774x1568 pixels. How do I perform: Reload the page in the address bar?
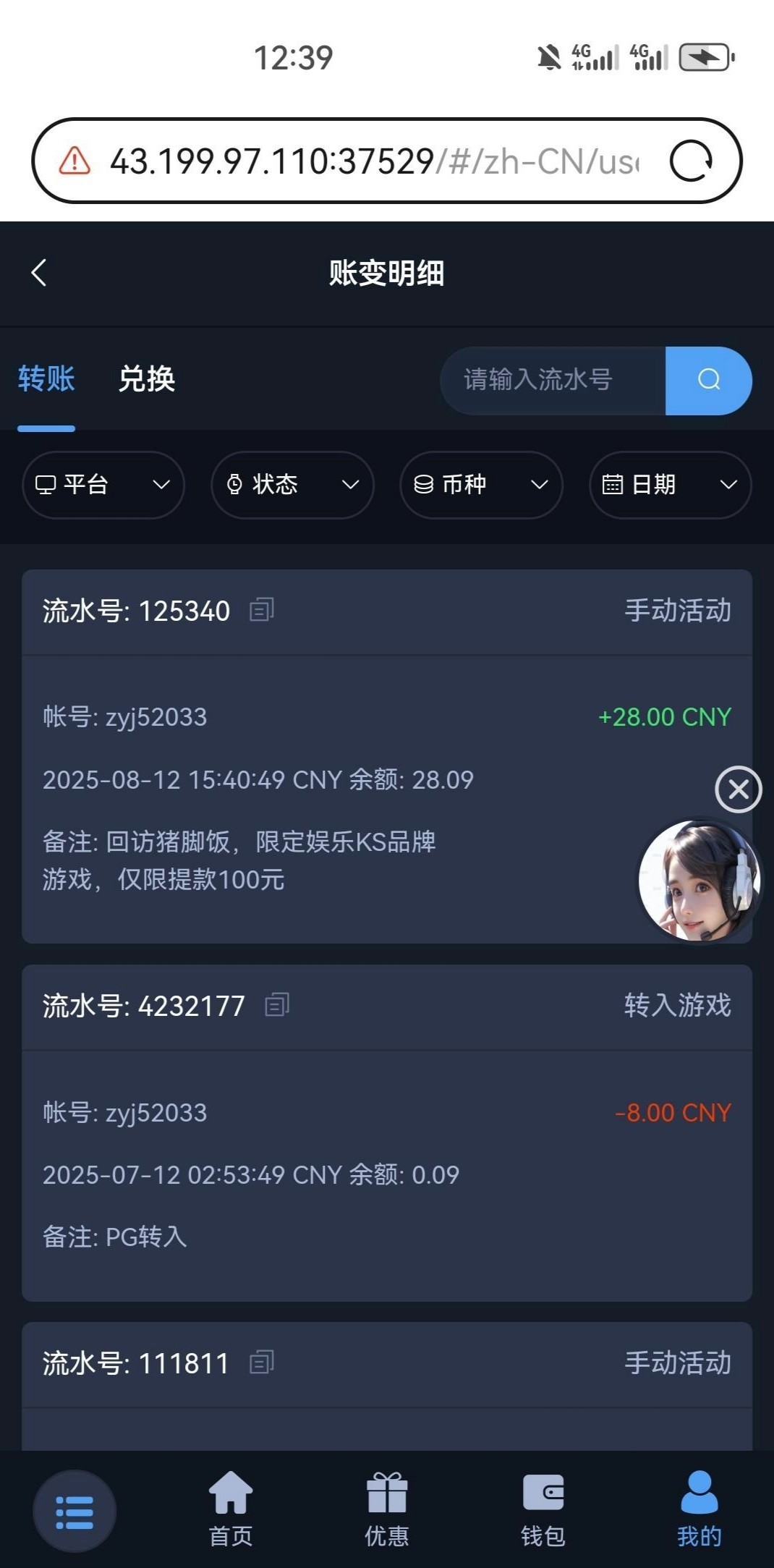point(691,161)
